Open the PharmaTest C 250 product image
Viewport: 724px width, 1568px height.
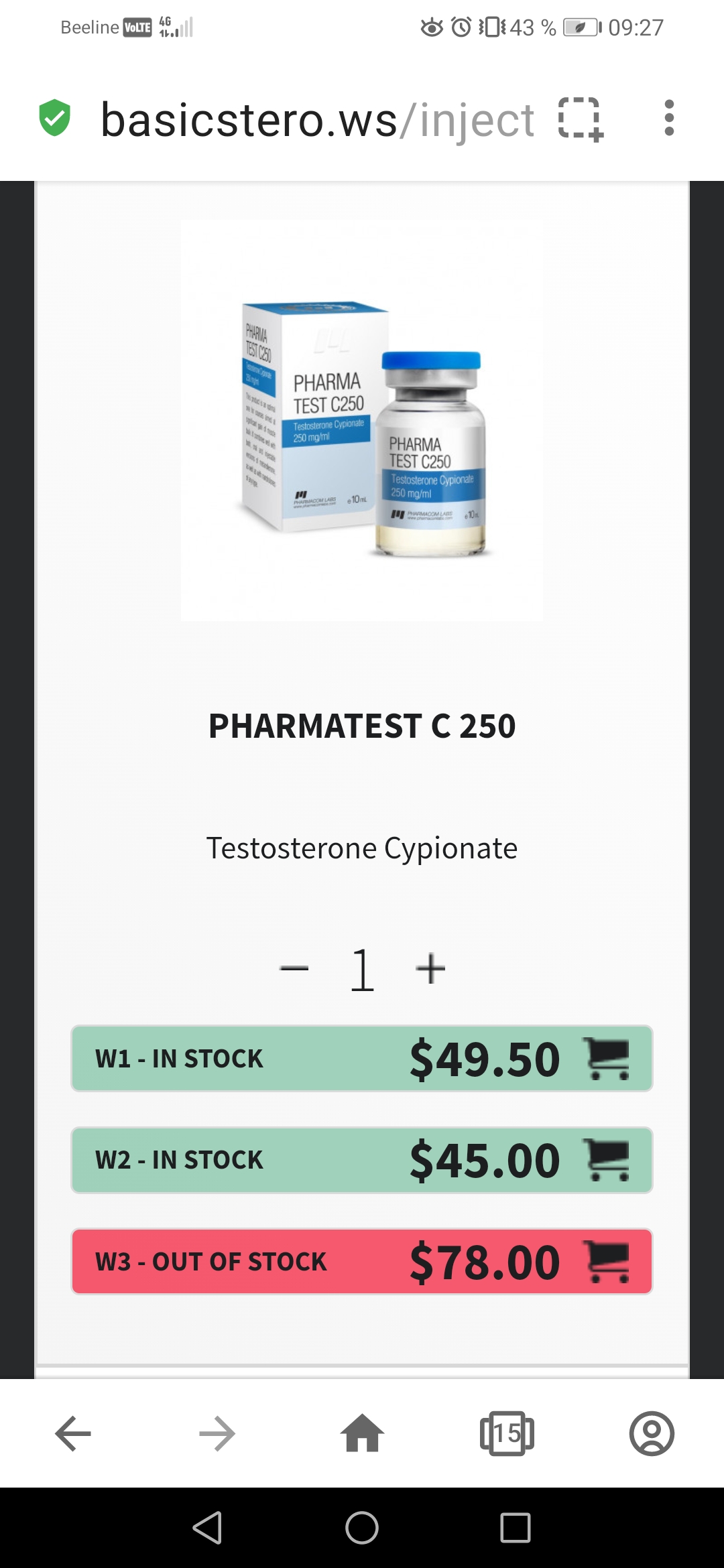362,420
